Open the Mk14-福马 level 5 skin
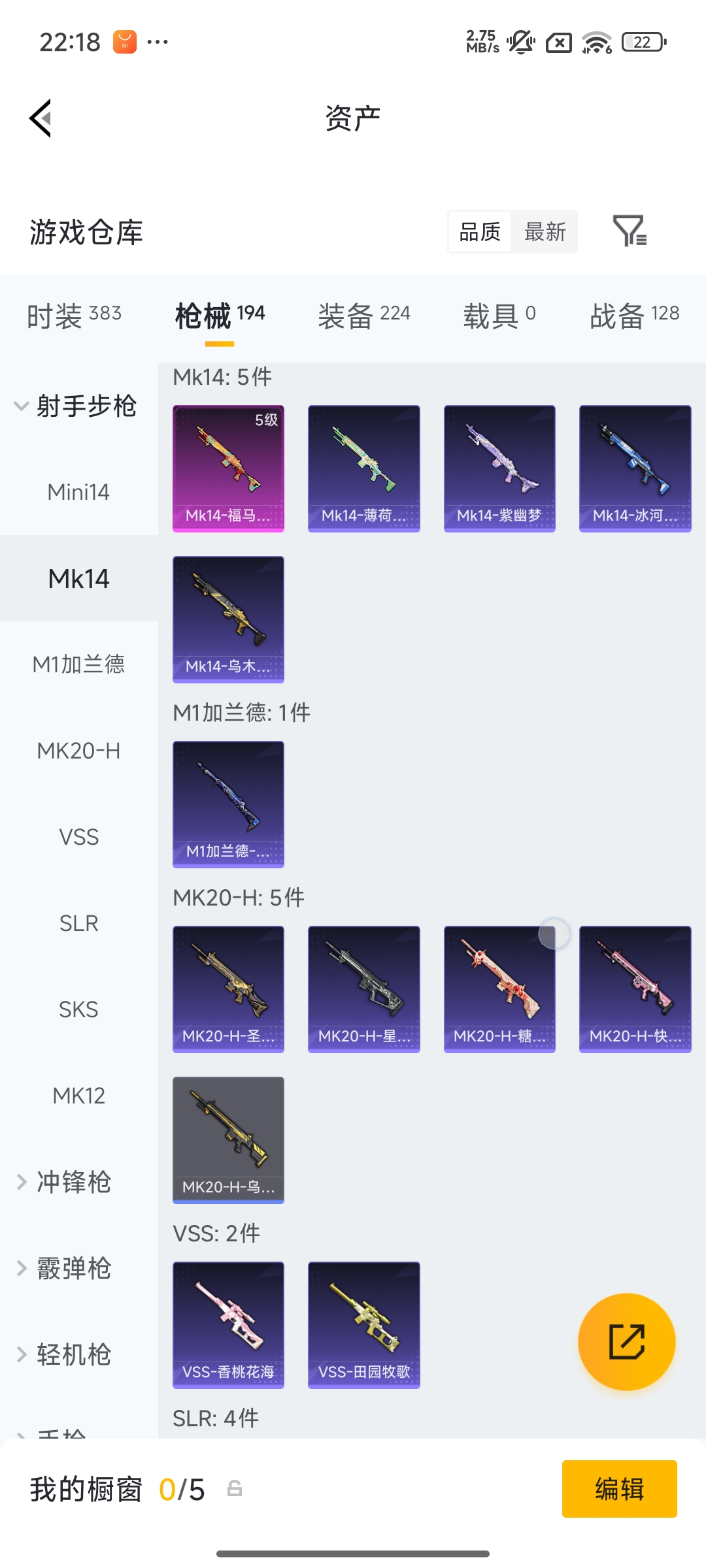The image size is (706, 1568). (228, 468)
